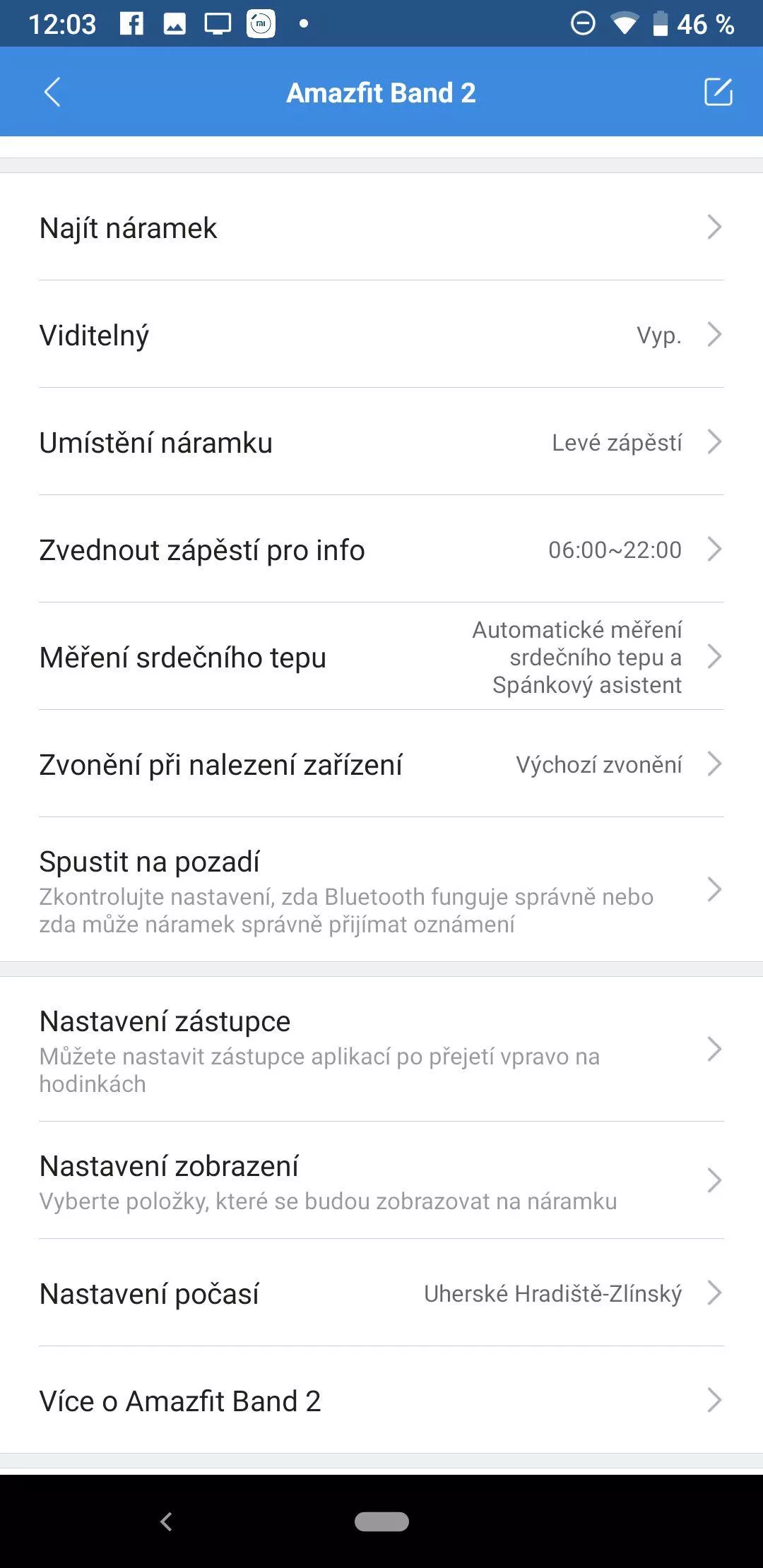
Task: Tap the system back button
Action: click(167, 1521)
